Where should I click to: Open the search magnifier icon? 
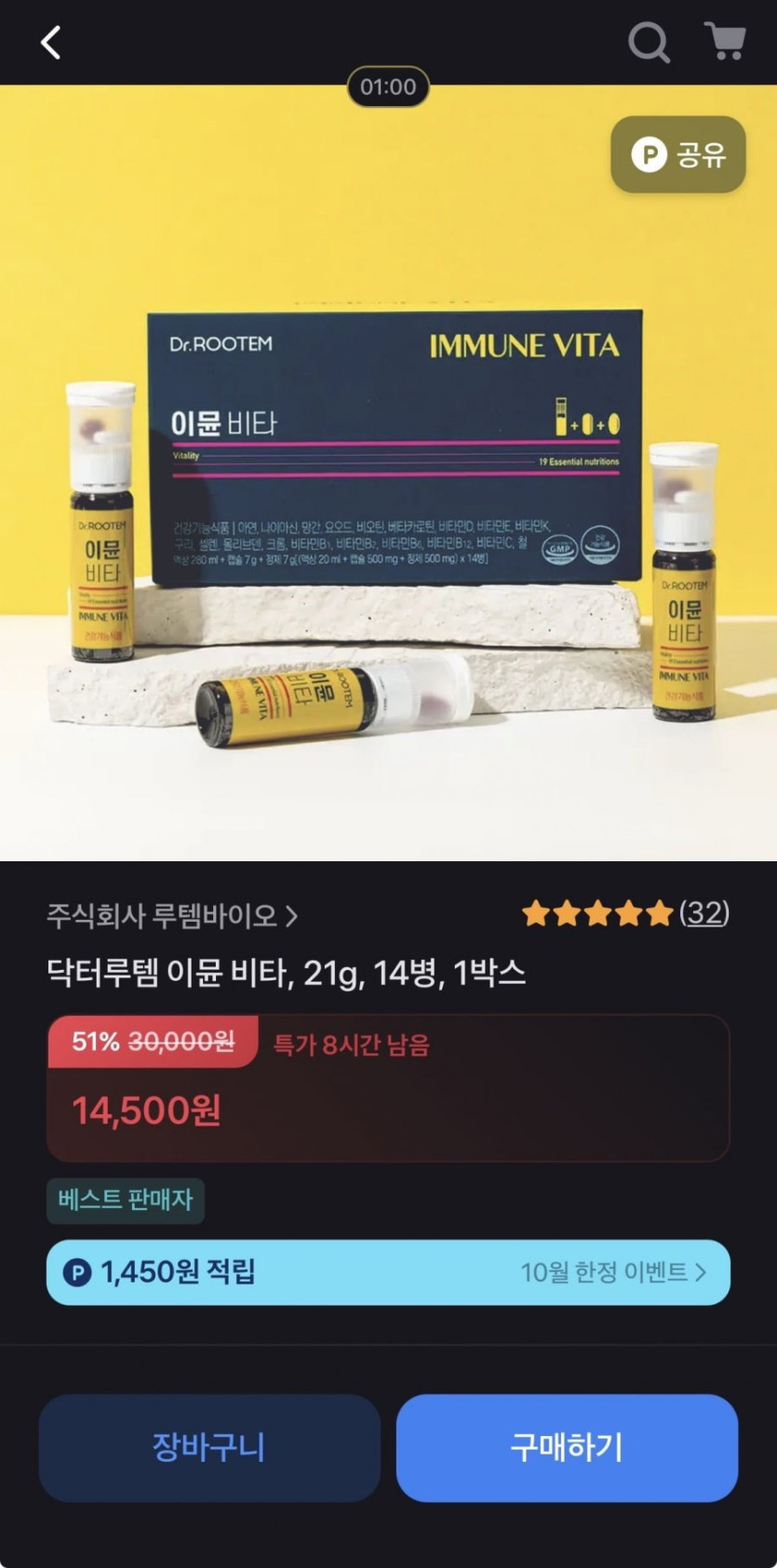tap(649, 43)
